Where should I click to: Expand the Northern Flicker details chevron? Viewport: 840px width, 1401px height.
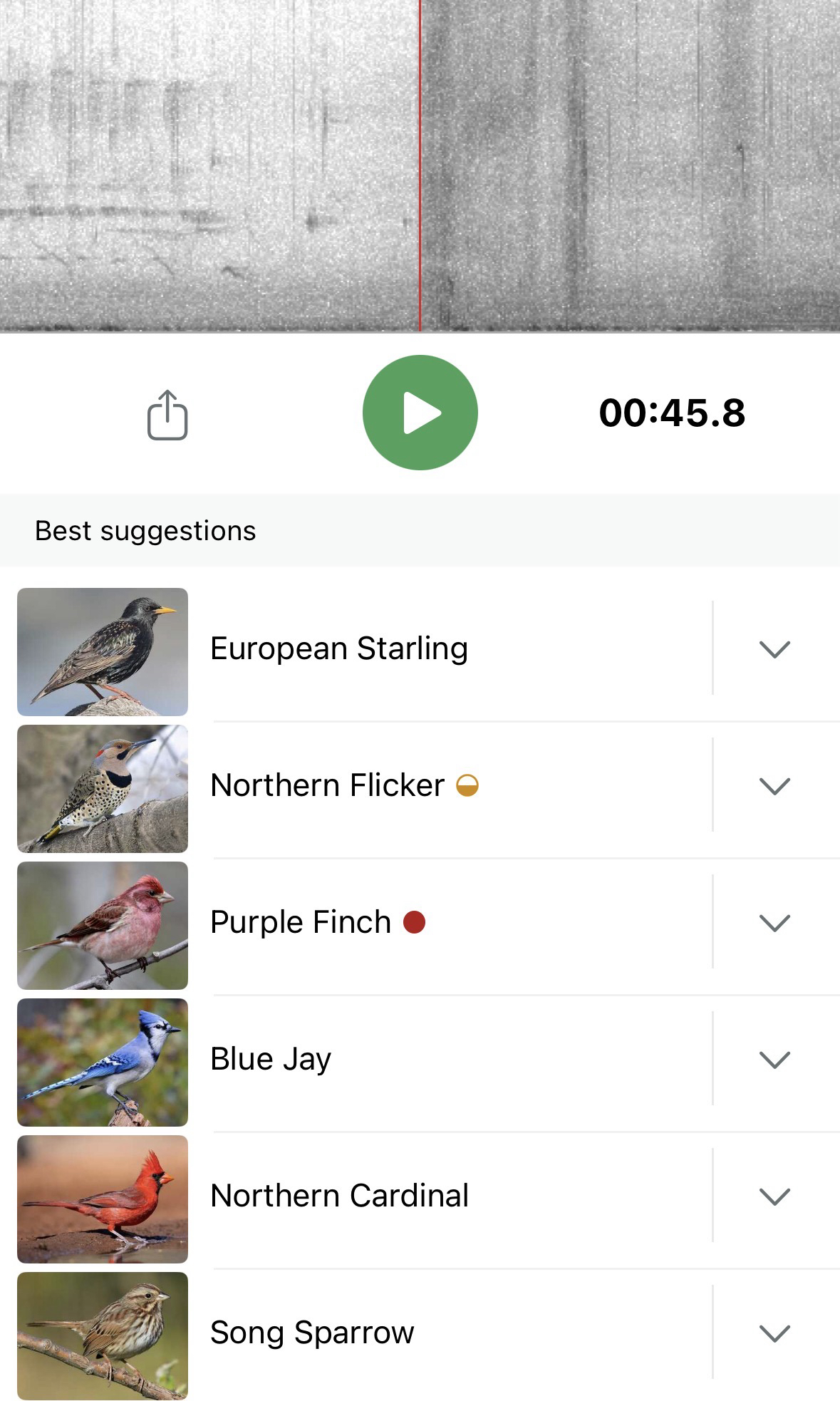pyautogui.click(x=774, y=785)
